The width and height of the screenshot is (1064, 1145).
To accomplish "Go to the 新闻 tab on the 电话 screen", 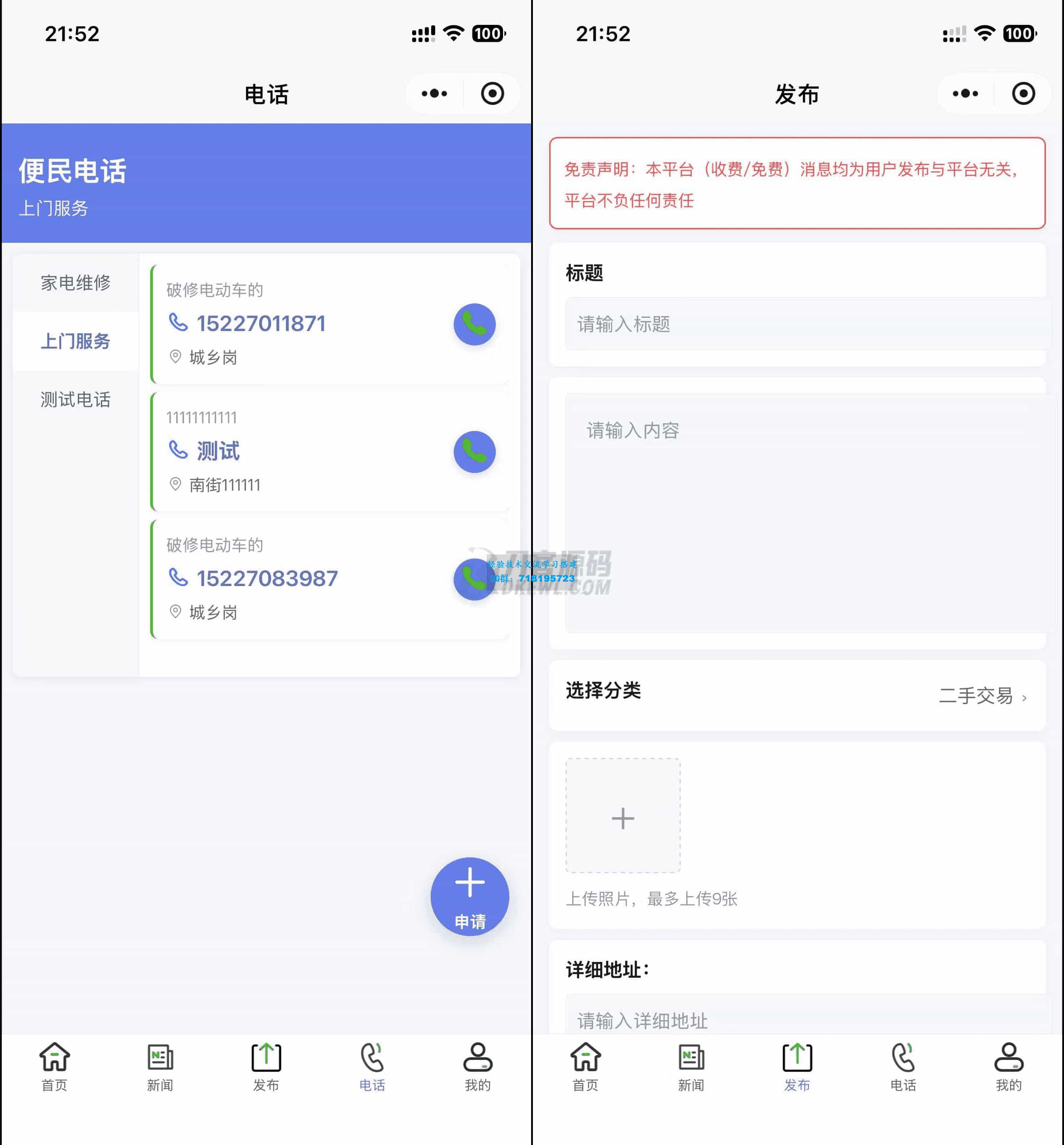I will click(x=160, y=1067).
